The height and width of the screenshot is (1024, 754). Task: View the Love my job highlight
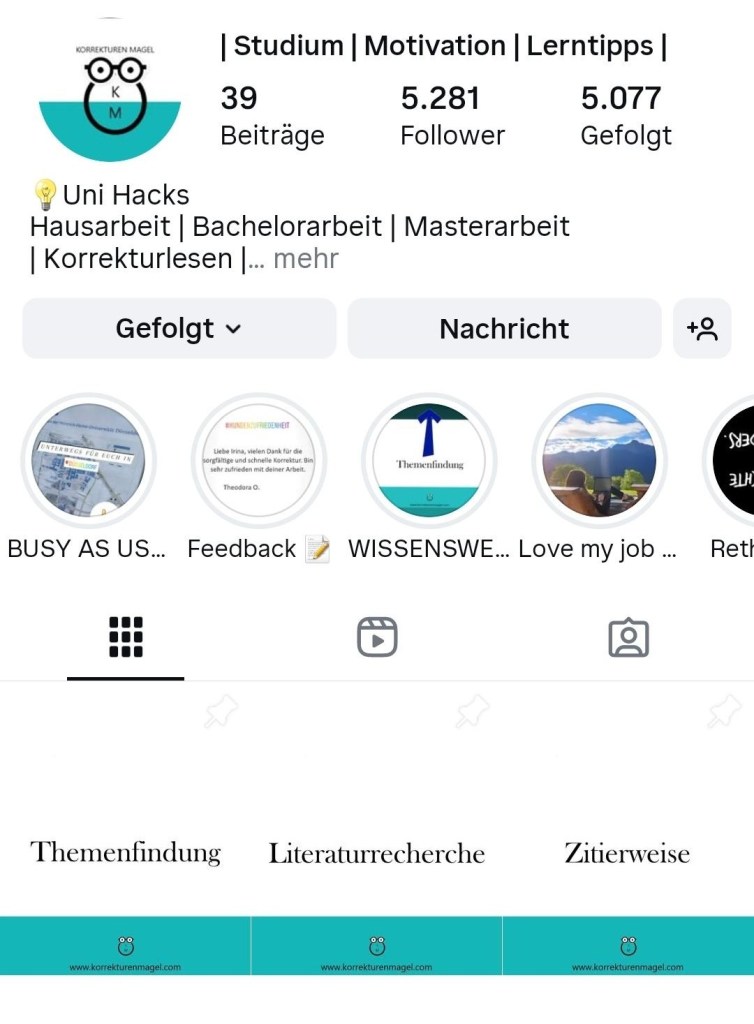599,461
